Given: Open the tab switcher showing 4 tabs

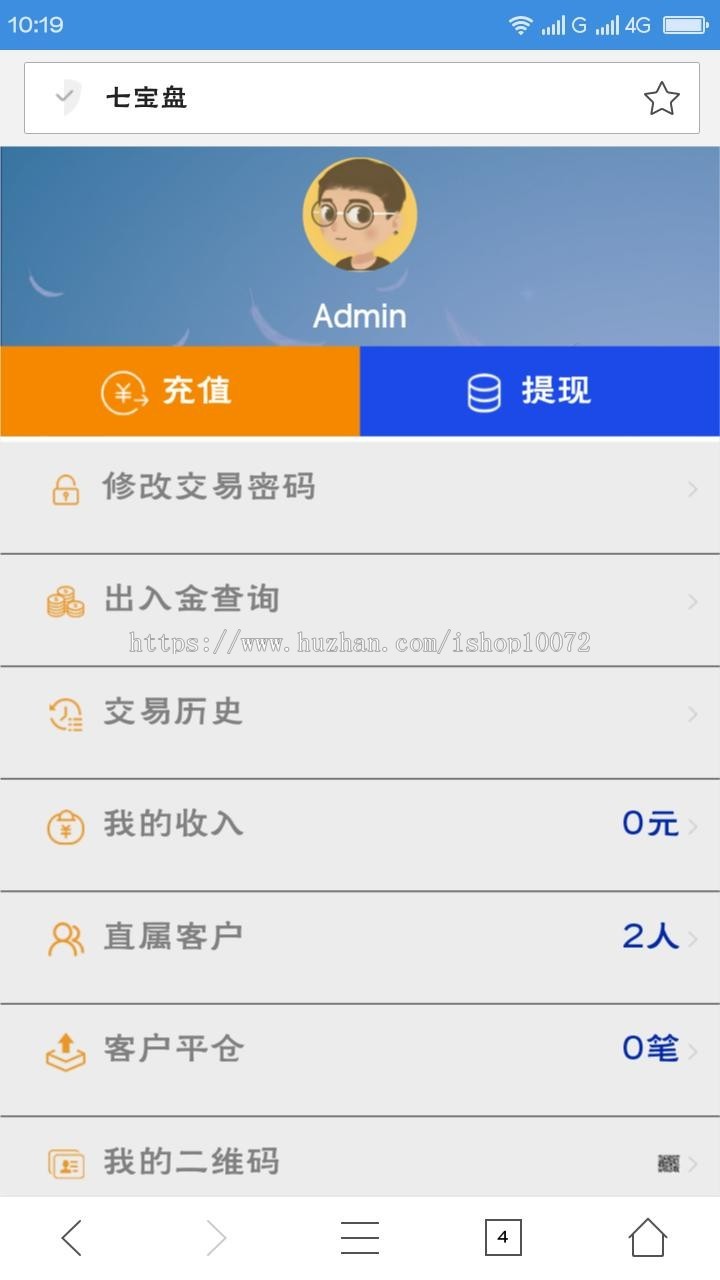Looking at the screenshot, I should pos(504,1237).
